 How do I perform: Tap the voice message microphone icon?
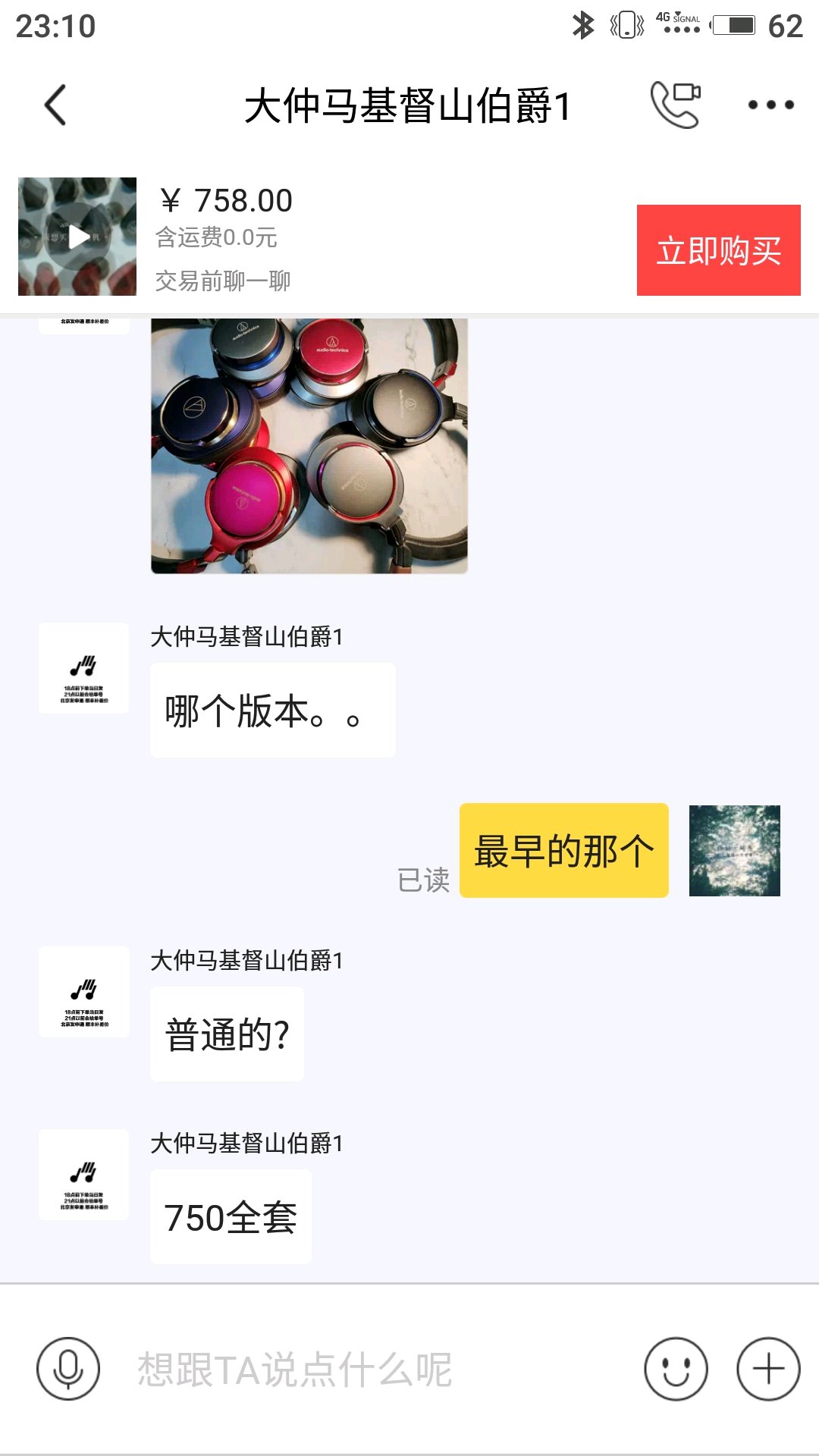pyautogui.click(x=68, y=1369)
